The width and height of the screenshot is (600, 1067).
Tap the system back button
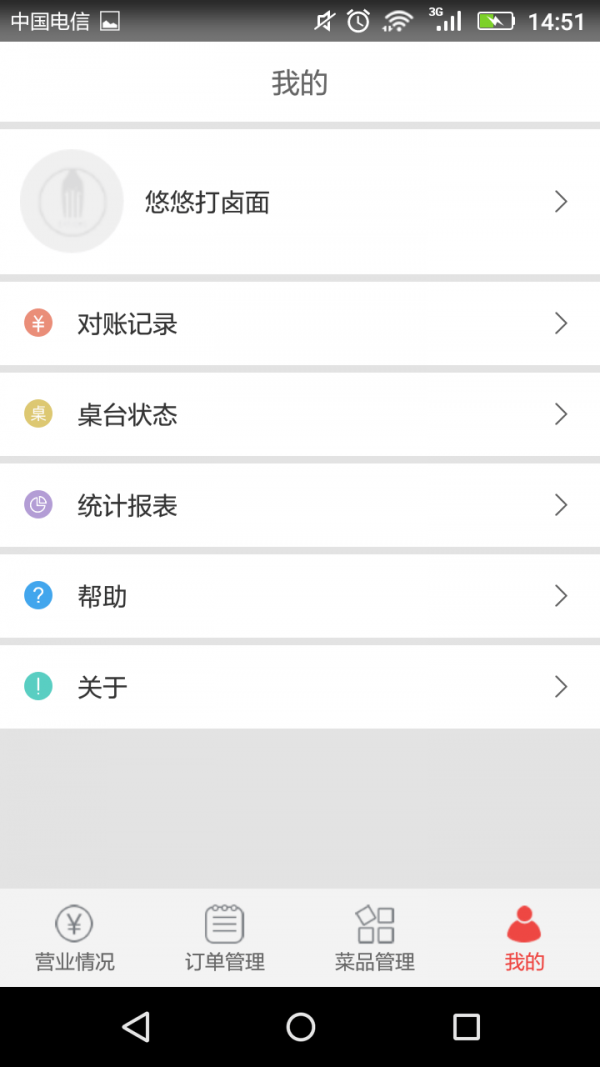click(135, 1026)
